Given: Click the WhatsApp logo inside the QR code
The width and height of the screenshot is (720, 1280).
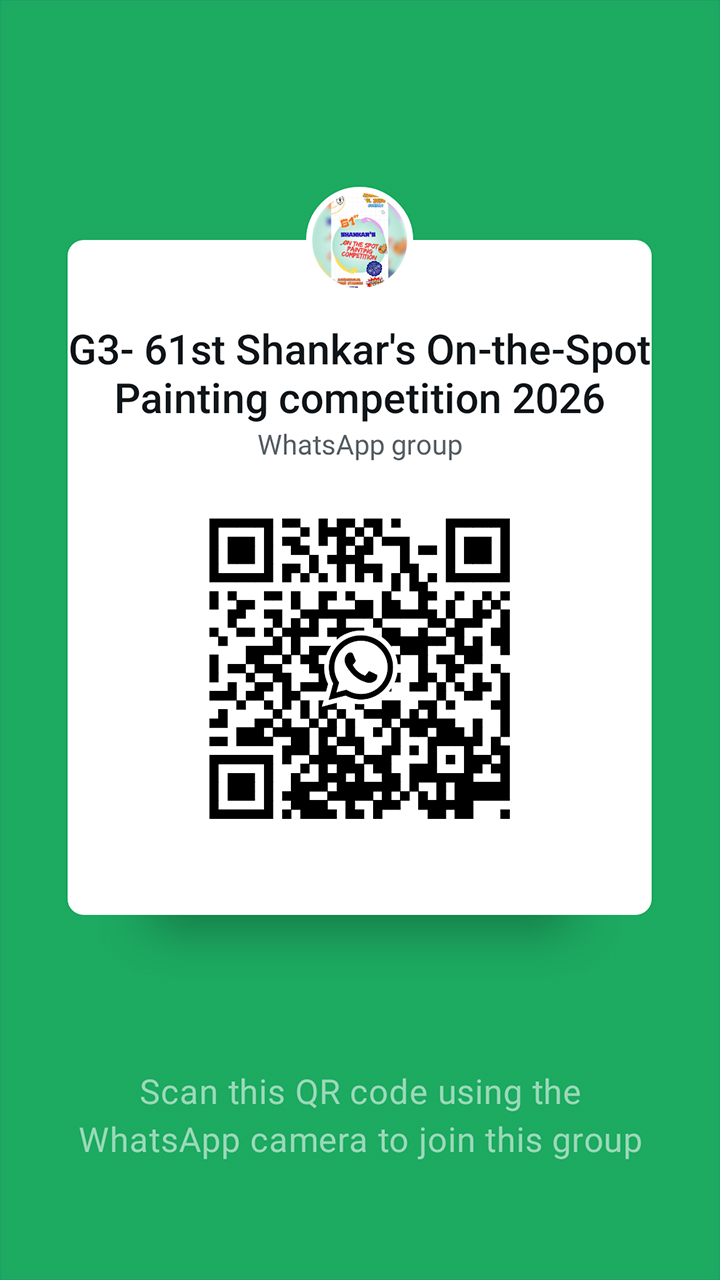Looking at the screenshot, I should 360,665.
